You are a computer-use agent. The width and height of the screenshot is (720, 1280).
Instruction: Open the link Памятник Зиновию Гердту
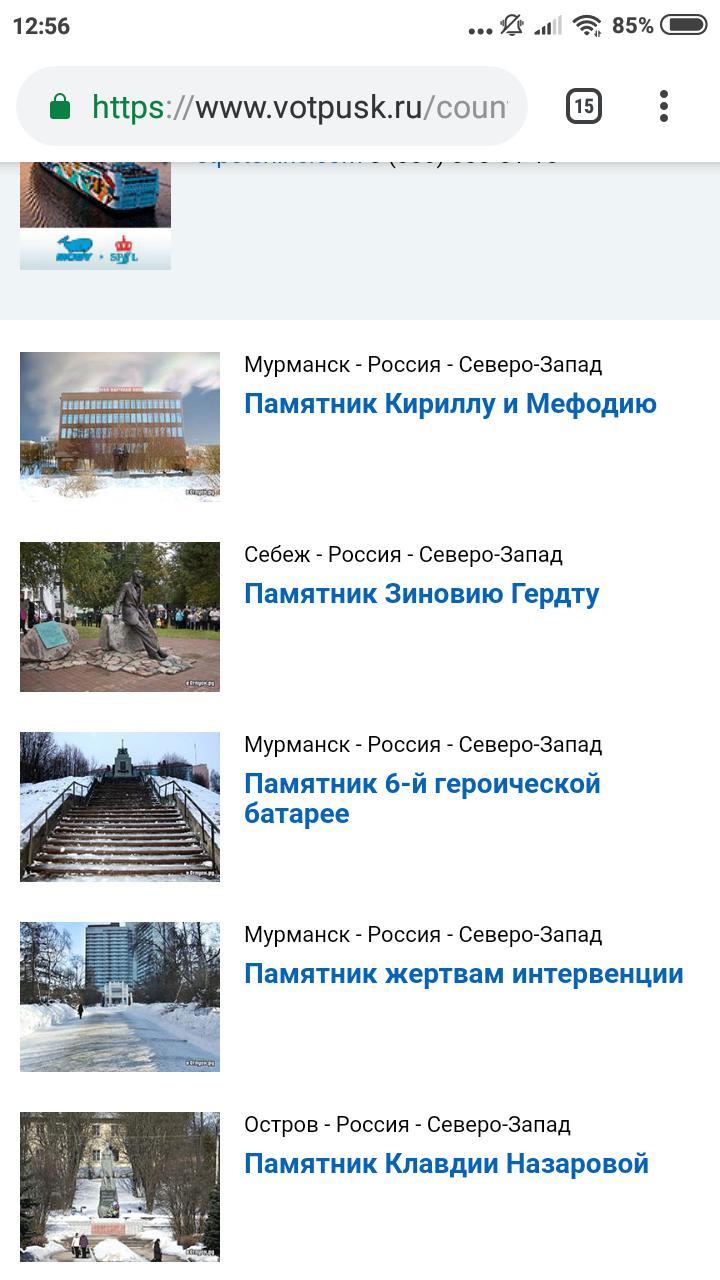(x=421, y=594)
